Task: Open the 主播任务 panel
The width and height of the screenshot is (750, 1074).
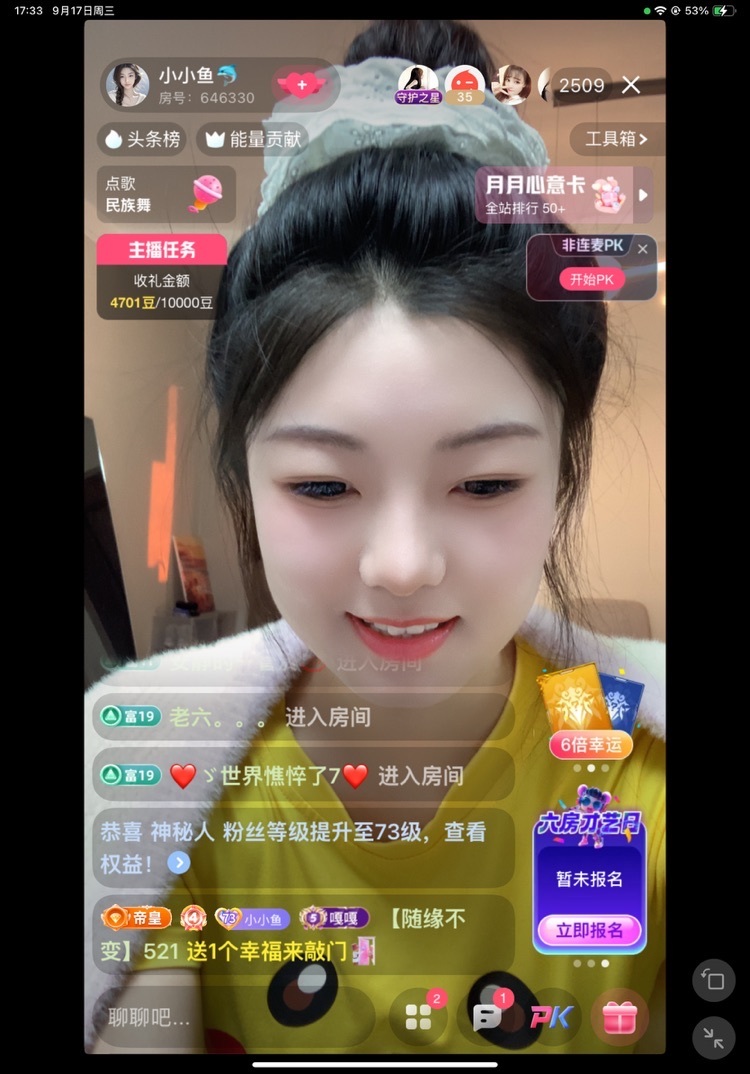Action: 161,250
